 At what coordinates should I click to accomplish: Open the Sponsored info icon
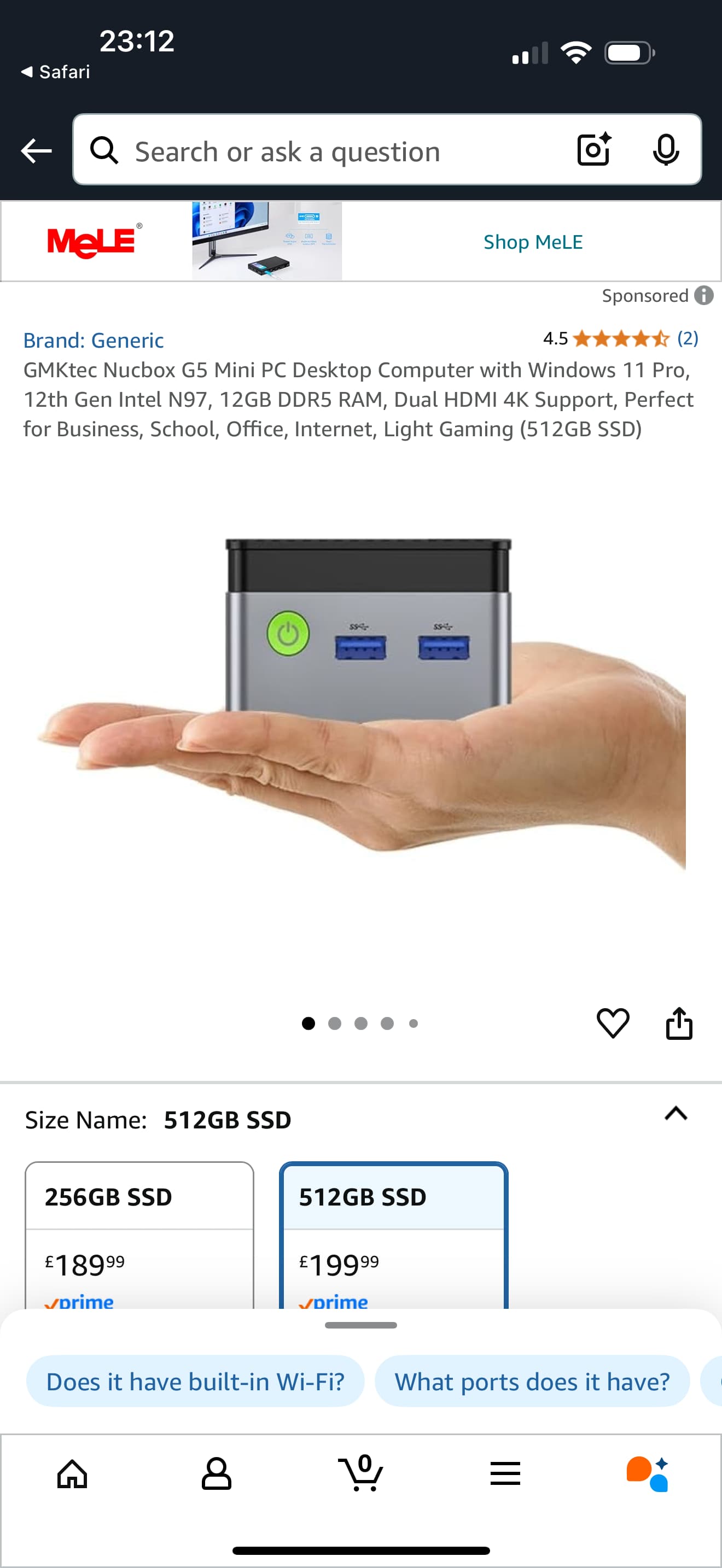(x=704, y=295)
